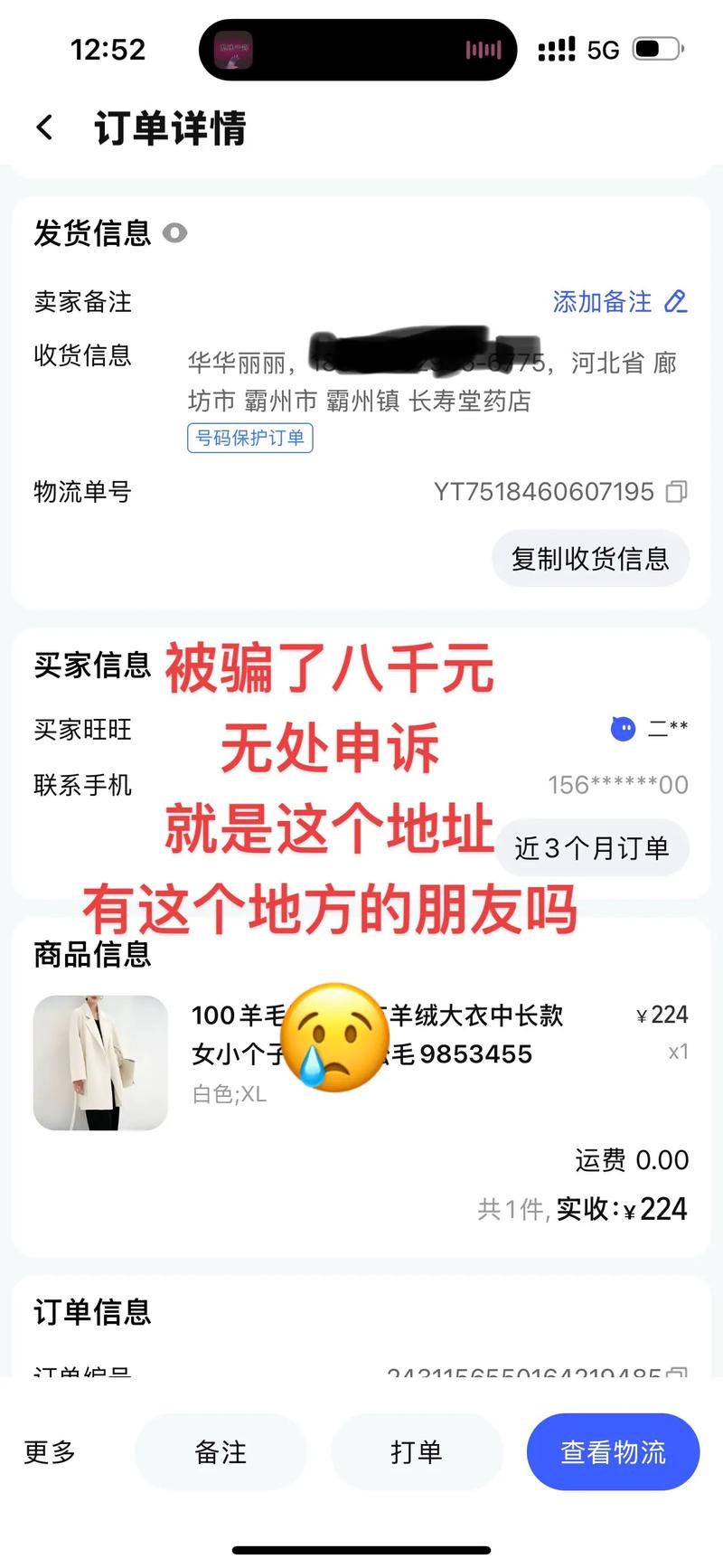Copy the 物流单号 tracking number
723x1568 pixels.
click(x=676, y=492)
